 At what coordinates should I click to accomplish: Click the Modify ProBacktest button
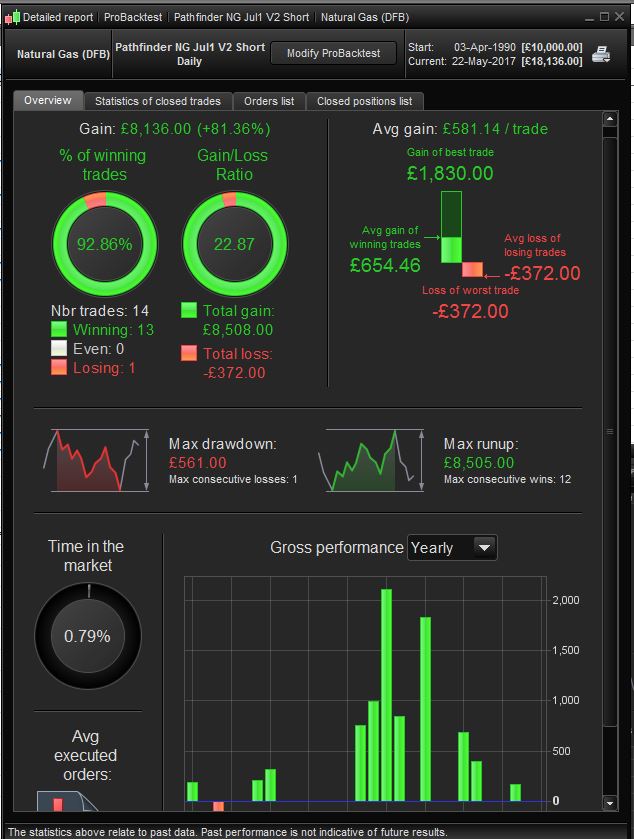pyautogui.click(x=333, y=53)
